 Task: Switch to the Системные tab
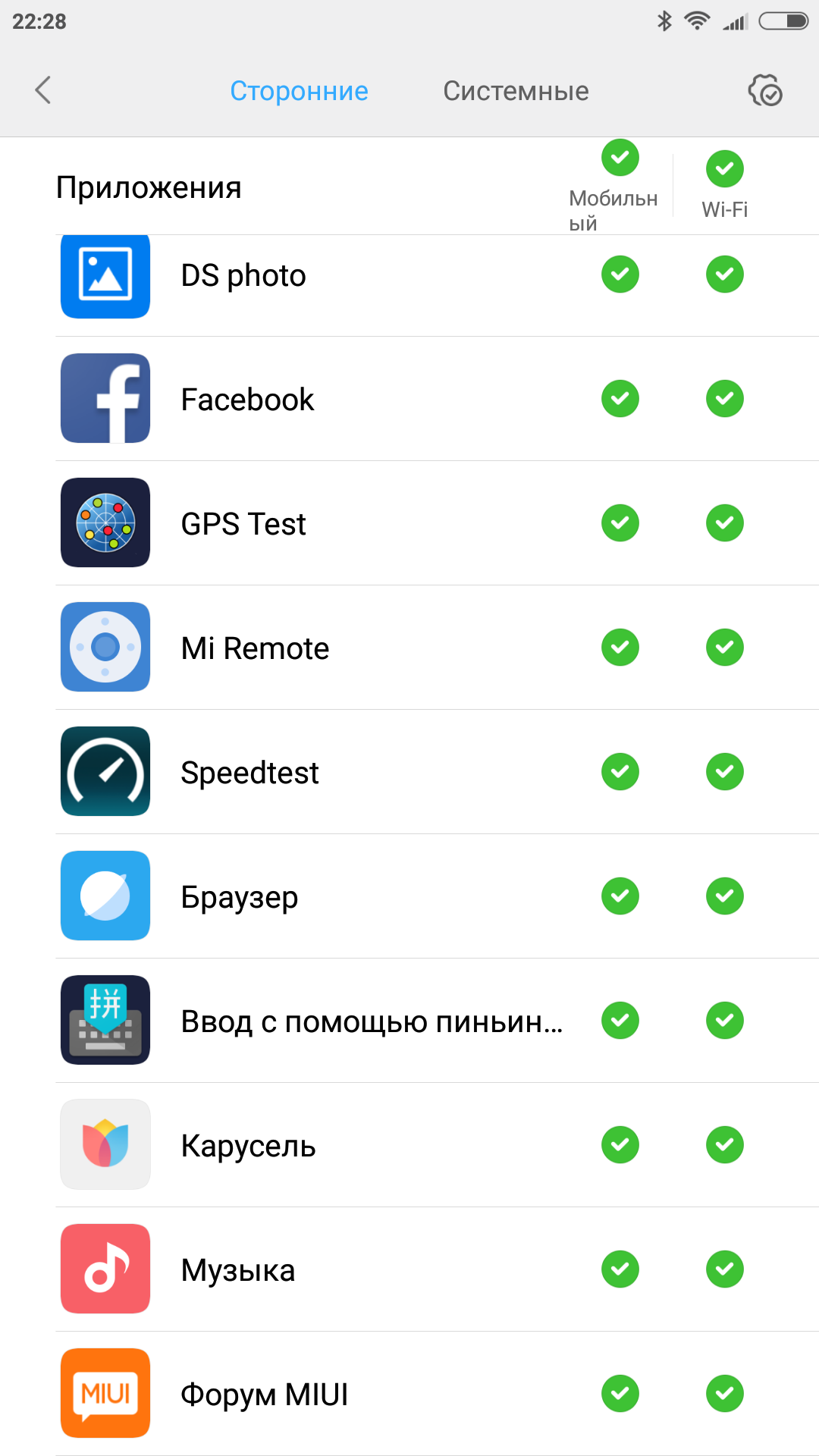(516, 91)
